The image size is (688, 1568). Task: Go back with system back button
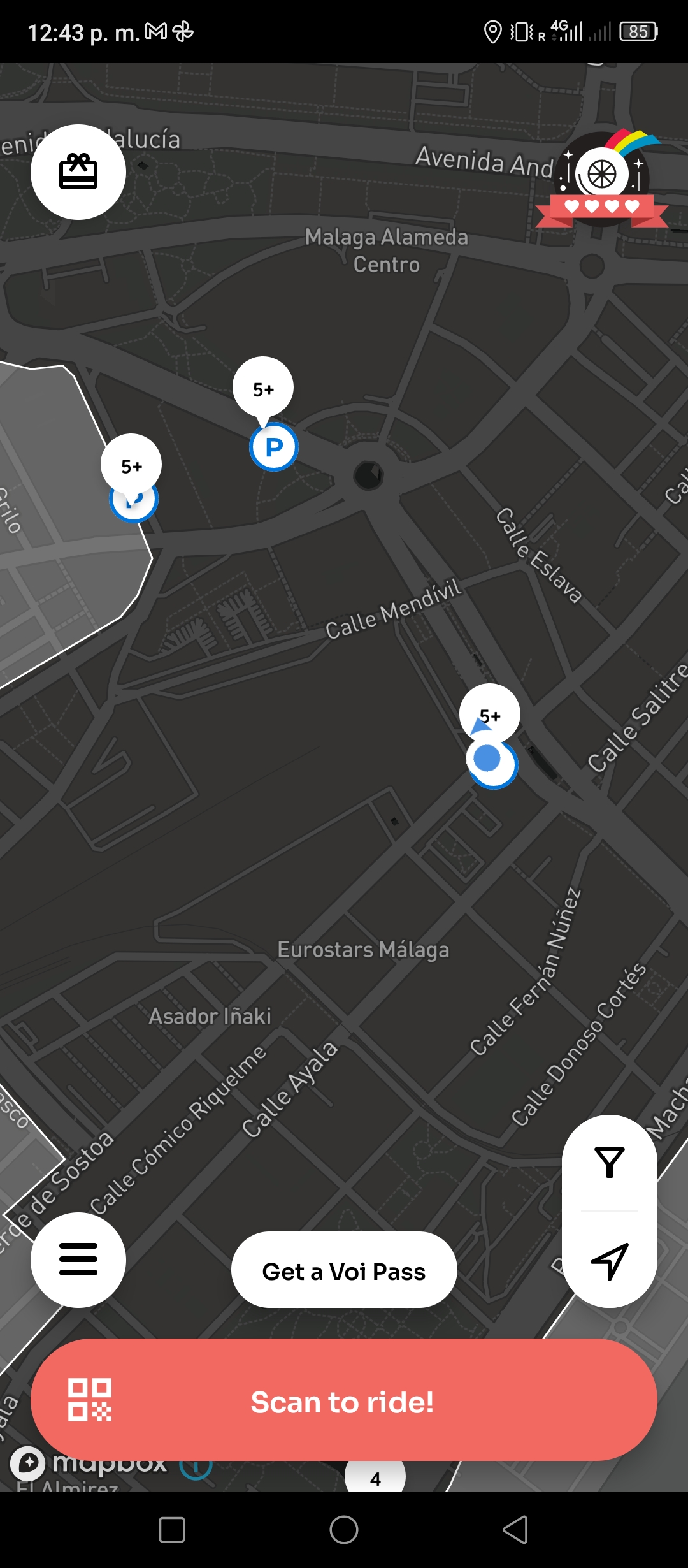tap(515, 1530)
